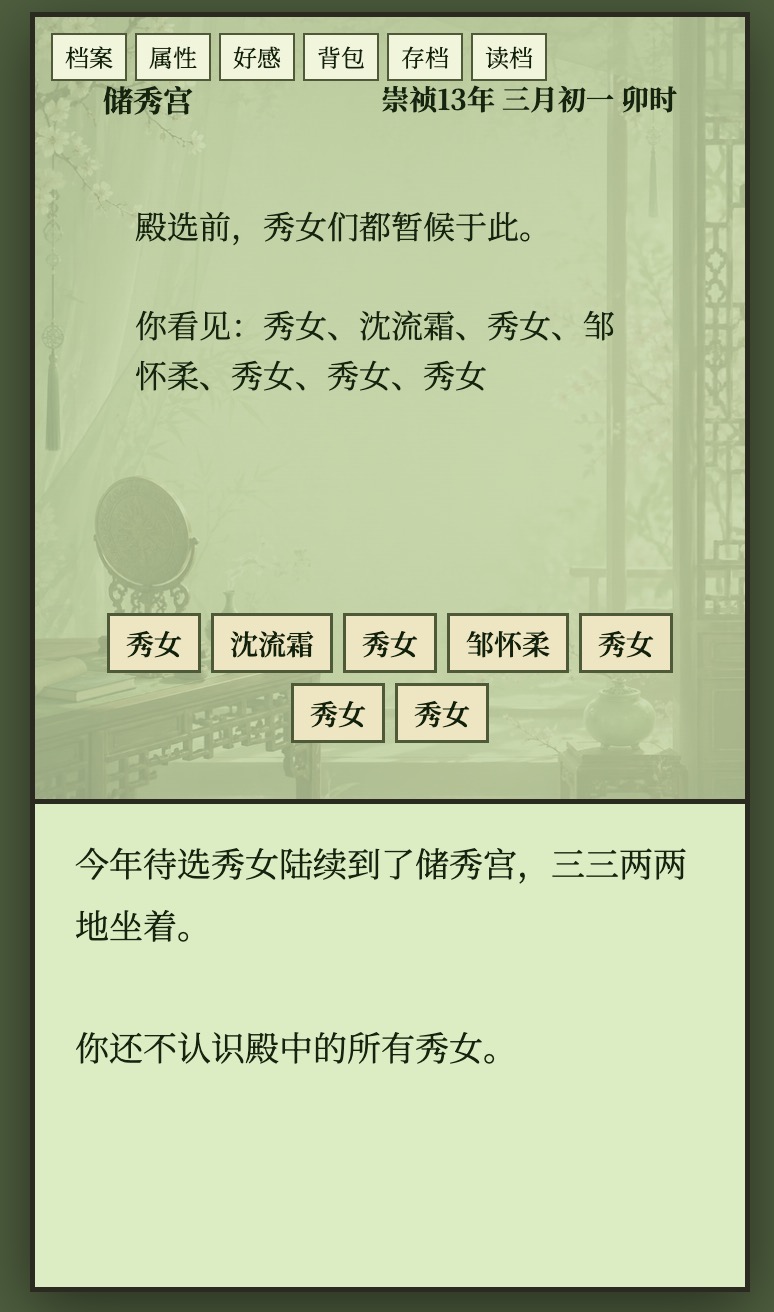Open the 属性 attributes panel
774x1312 pixels.
tap(173, 57)
